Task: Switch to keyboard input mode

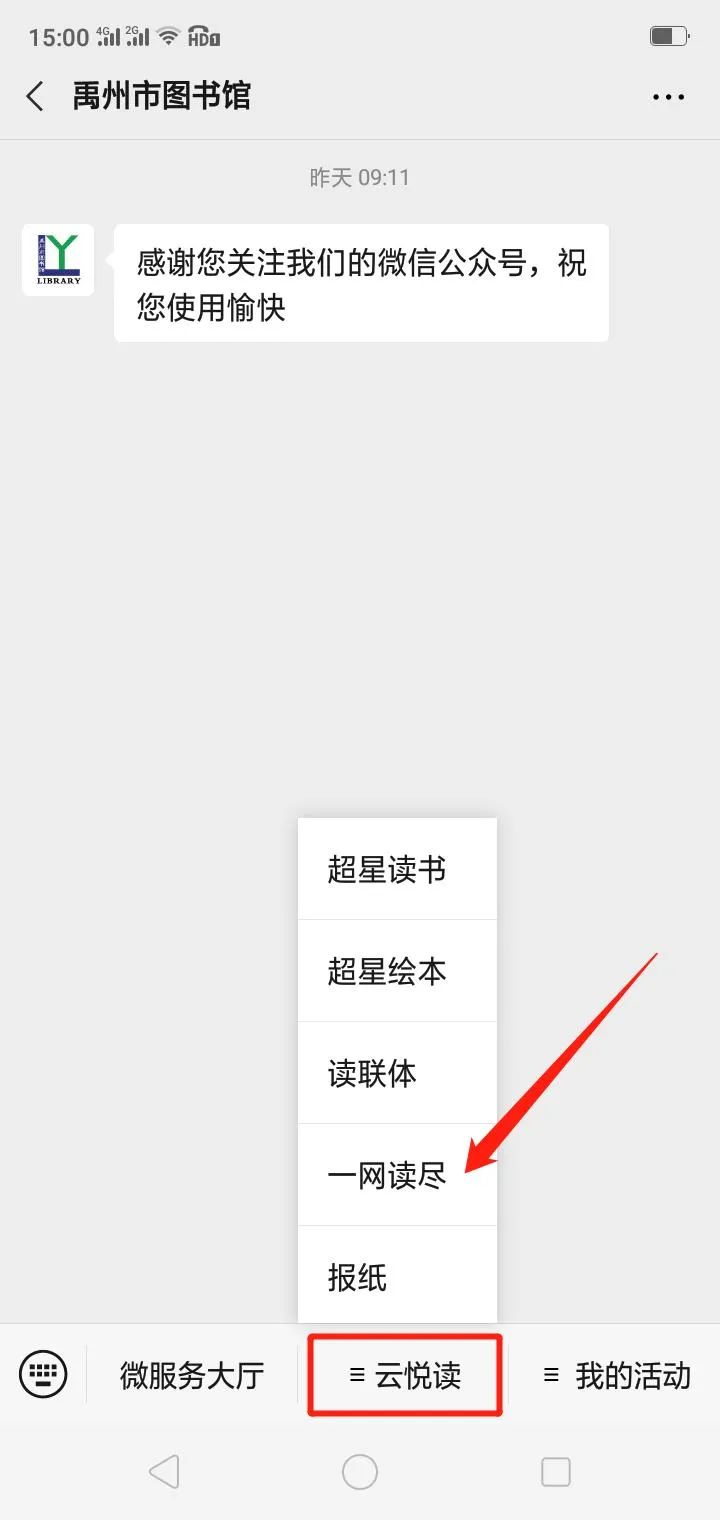Action: (x=43, y=1374)
